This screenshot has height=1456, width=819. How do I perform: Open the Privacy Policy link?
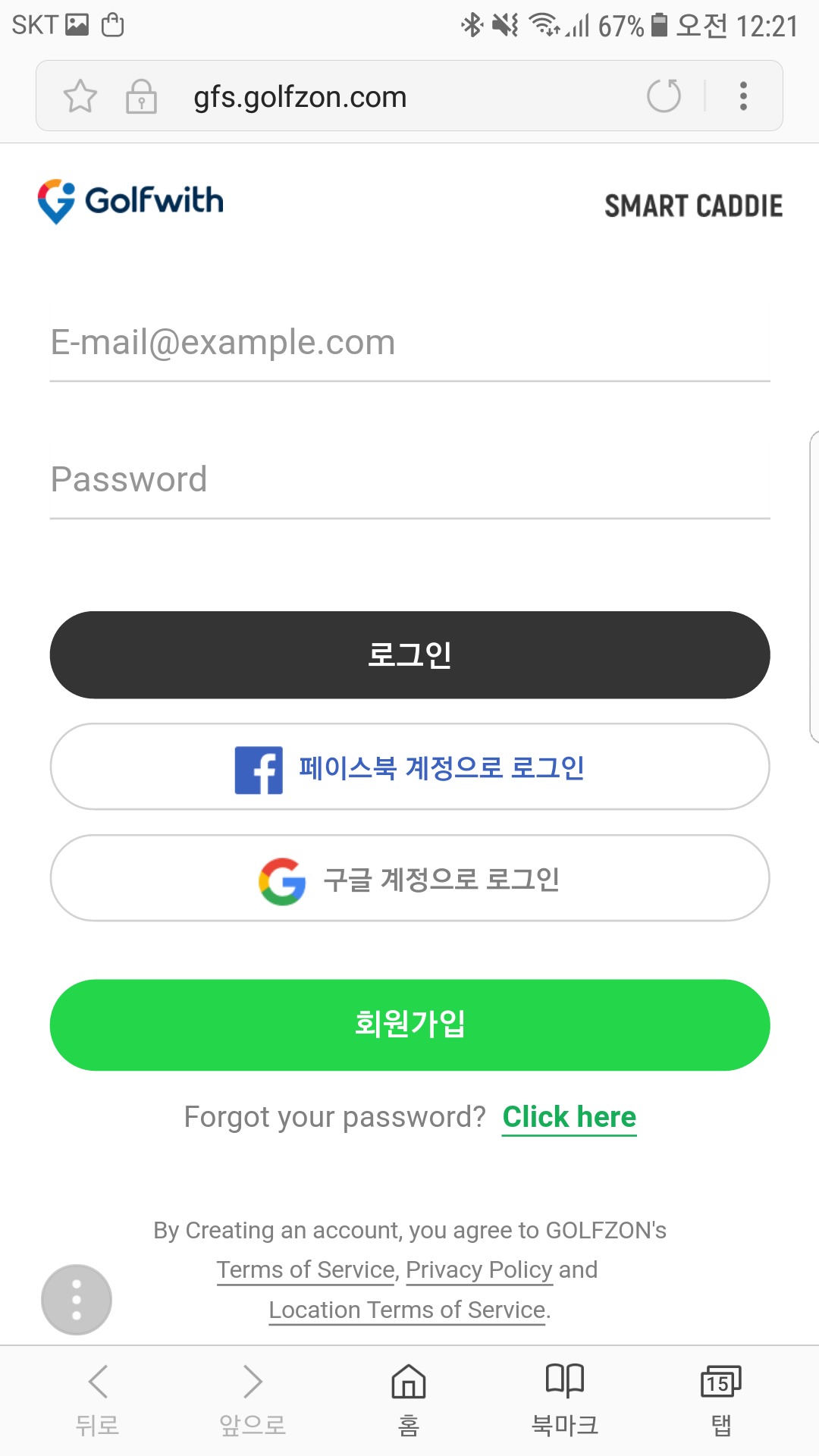(479, 1269)
